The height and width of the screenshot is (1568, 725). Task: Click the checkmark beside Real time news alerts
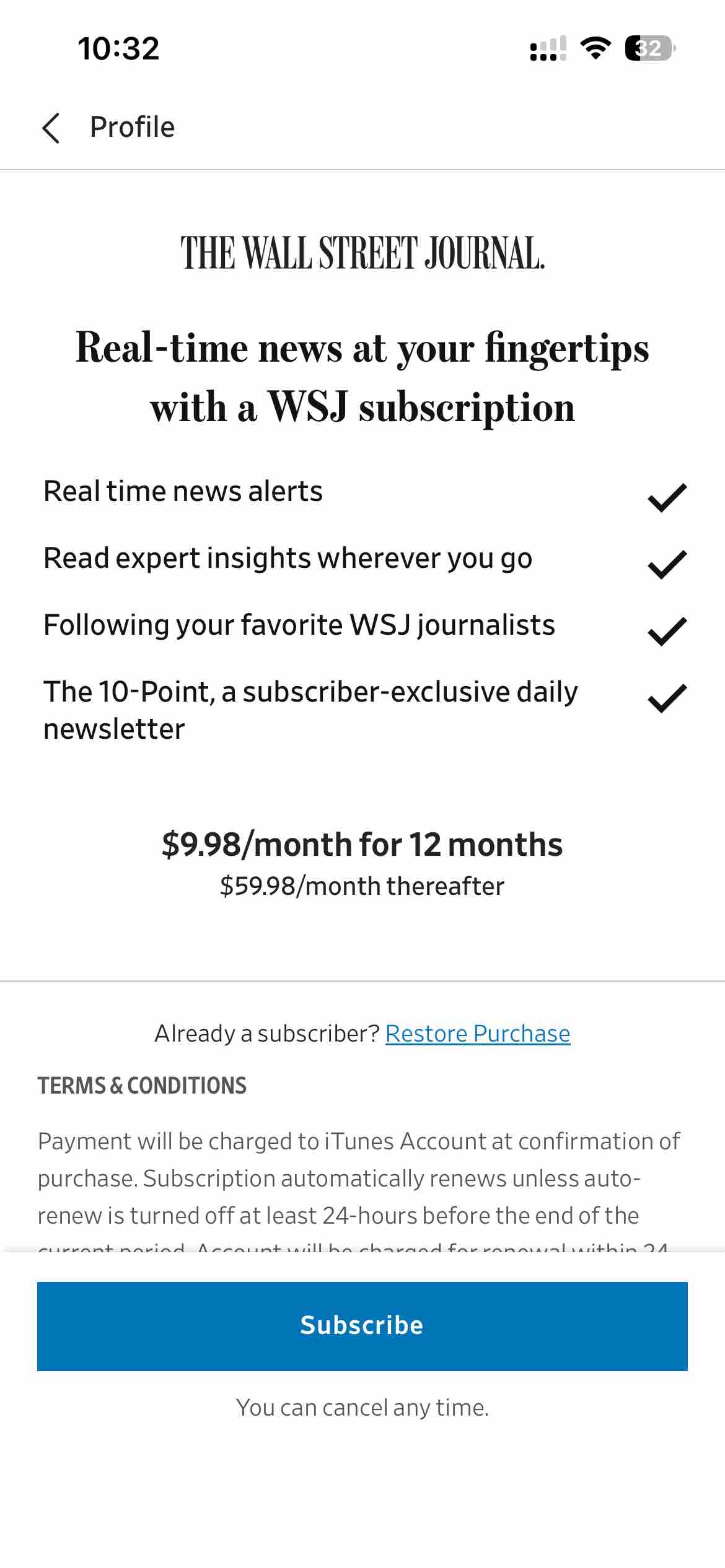click(x=666, y=495)
